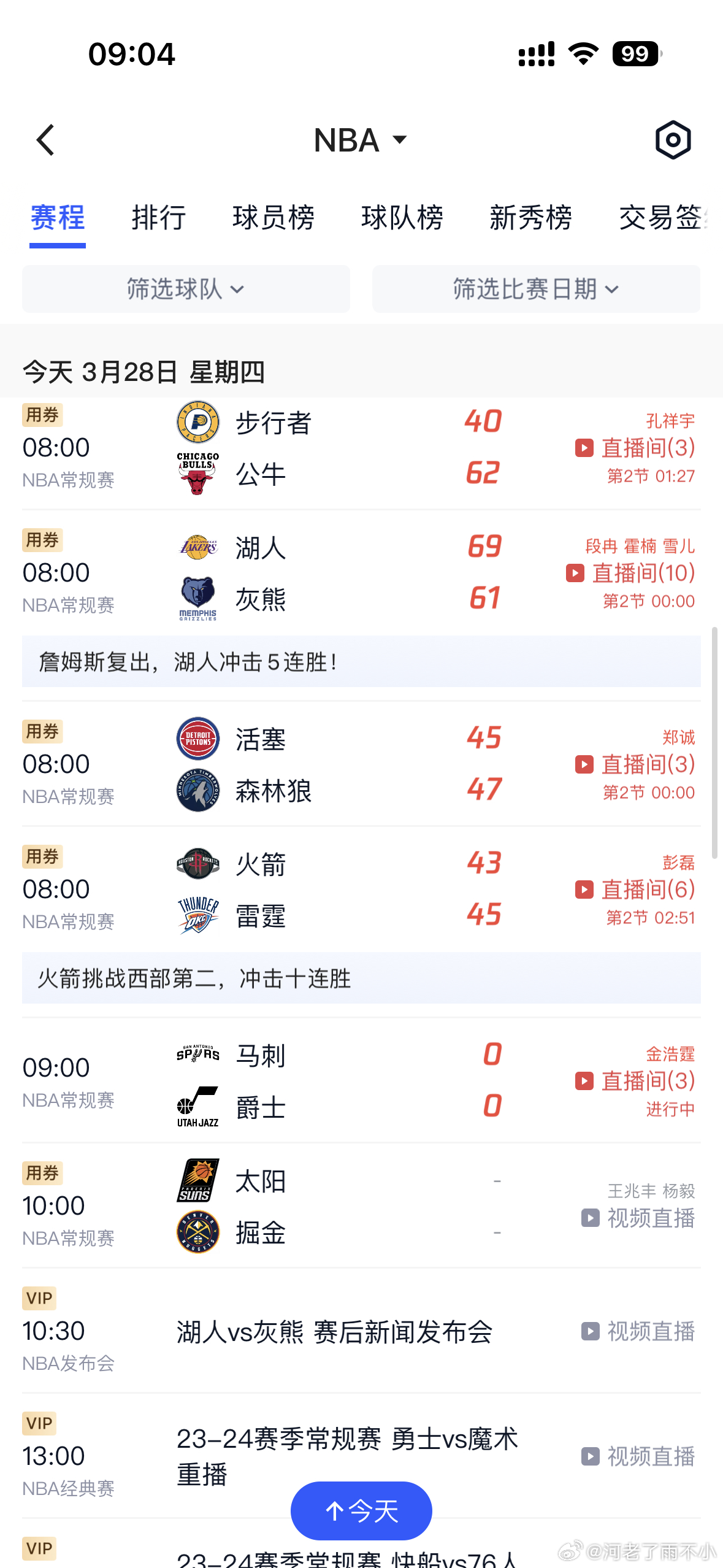Open the 筛选球队 filter dropdown
Viewport: 723px width, 1568px height.
[x=185, y=289]
